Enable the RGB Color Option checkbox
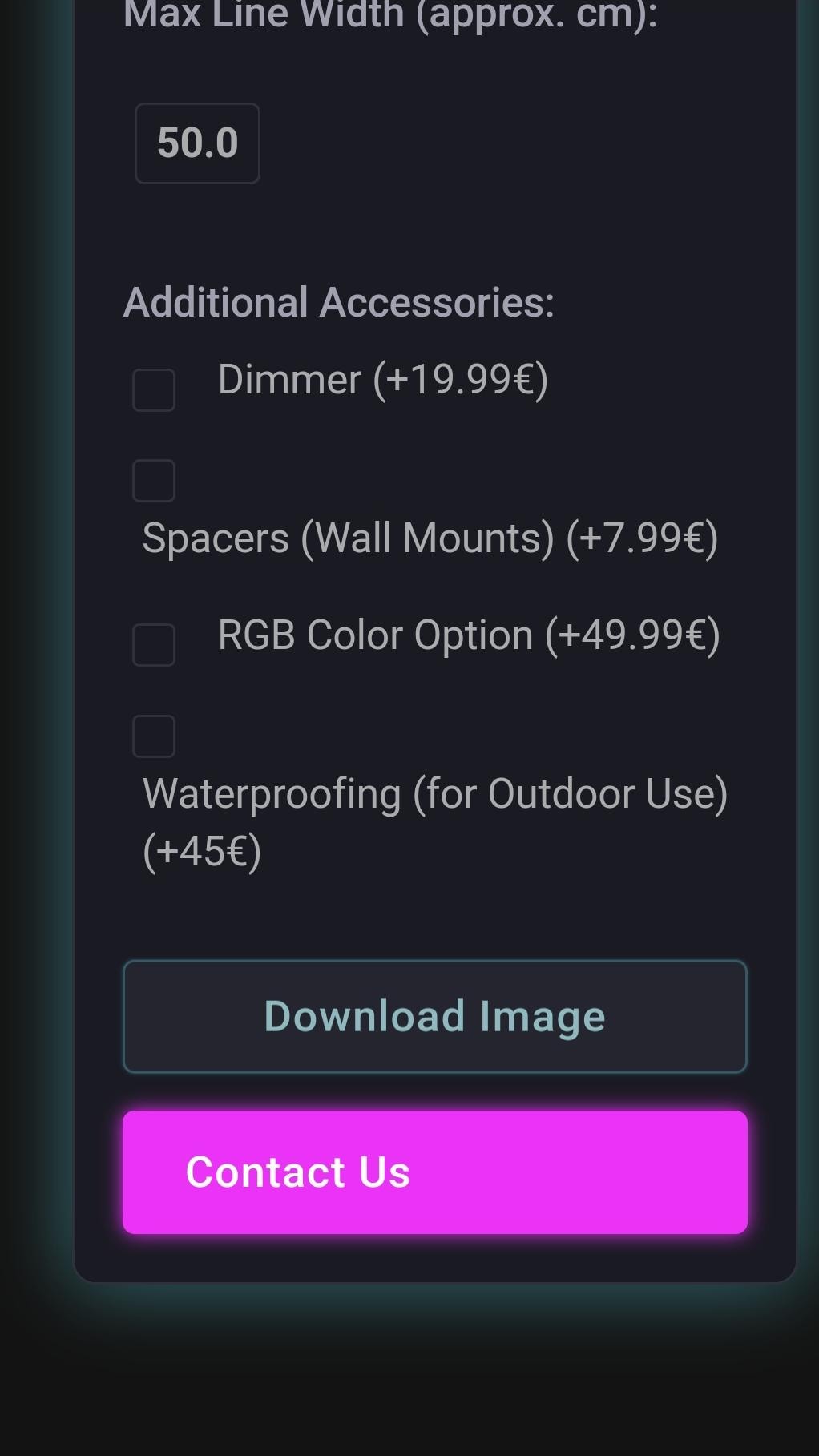Screen dimensions: 819x1456 [154, 645]
